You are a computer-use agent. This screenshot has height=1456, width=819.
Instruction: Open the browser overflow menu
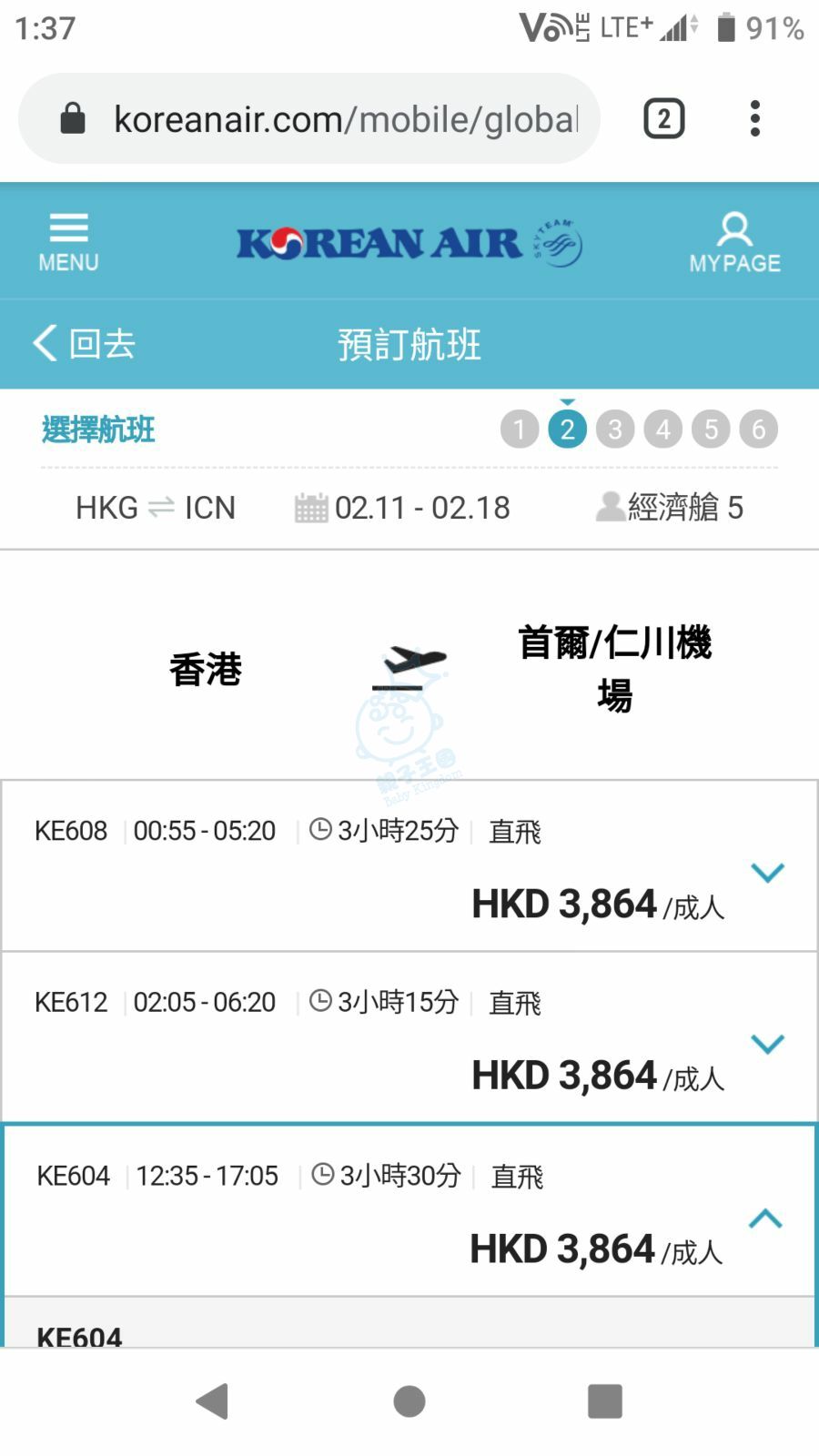[x=754, y=119]
